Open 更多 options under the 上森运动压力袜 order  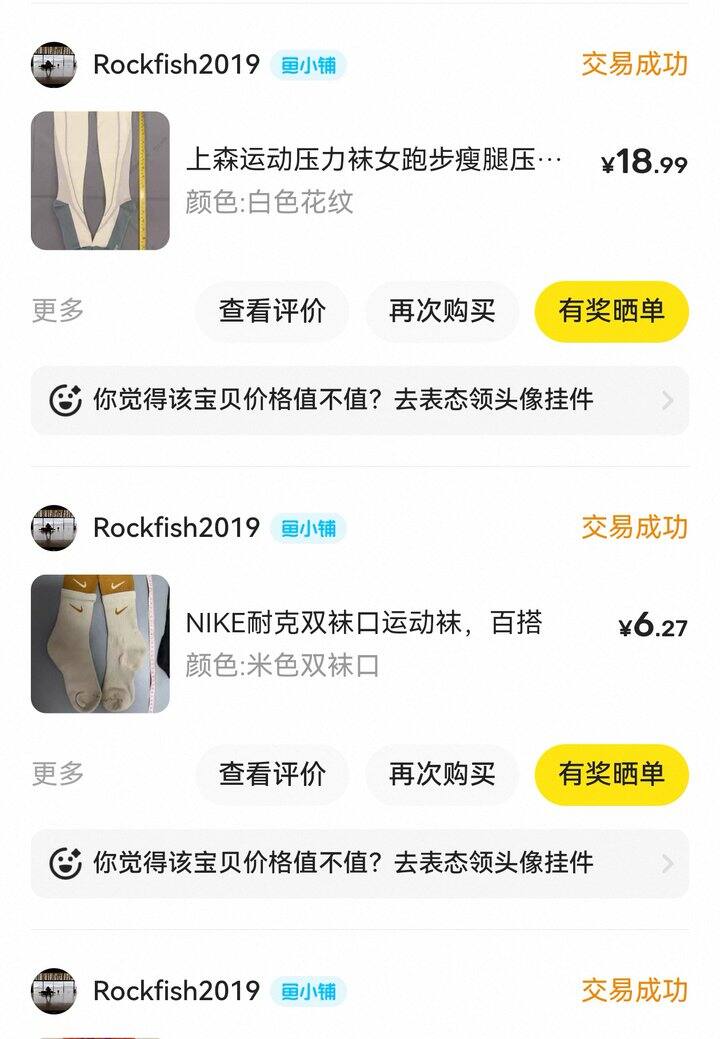pyautogui.click(x=58, y=311)
